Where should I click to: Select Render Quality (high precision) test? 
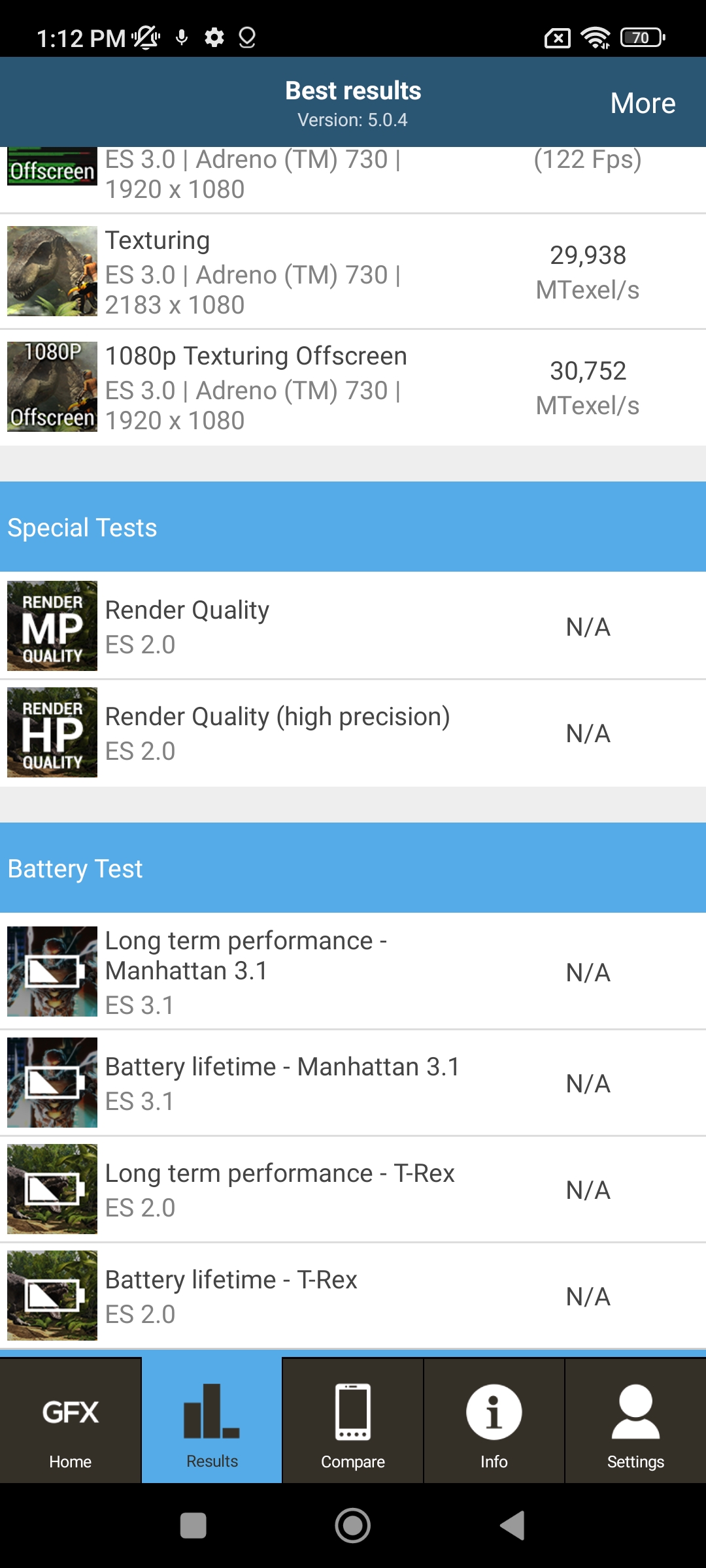pyautogui.click(x=353, y=732)
